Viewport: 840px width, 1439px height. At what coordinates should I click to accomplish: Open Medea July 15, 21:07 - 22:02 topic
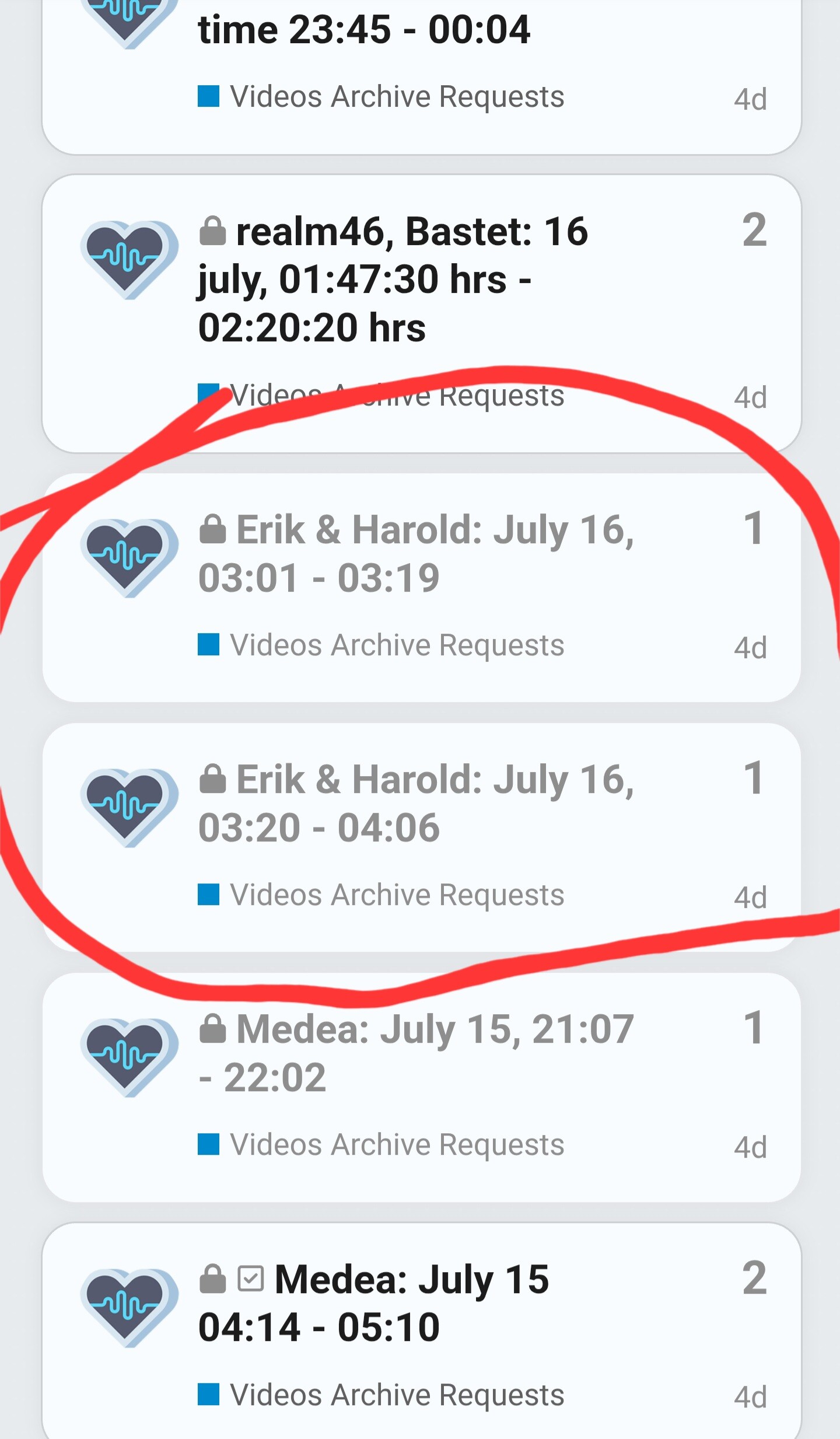click(x=416, y=1053)
